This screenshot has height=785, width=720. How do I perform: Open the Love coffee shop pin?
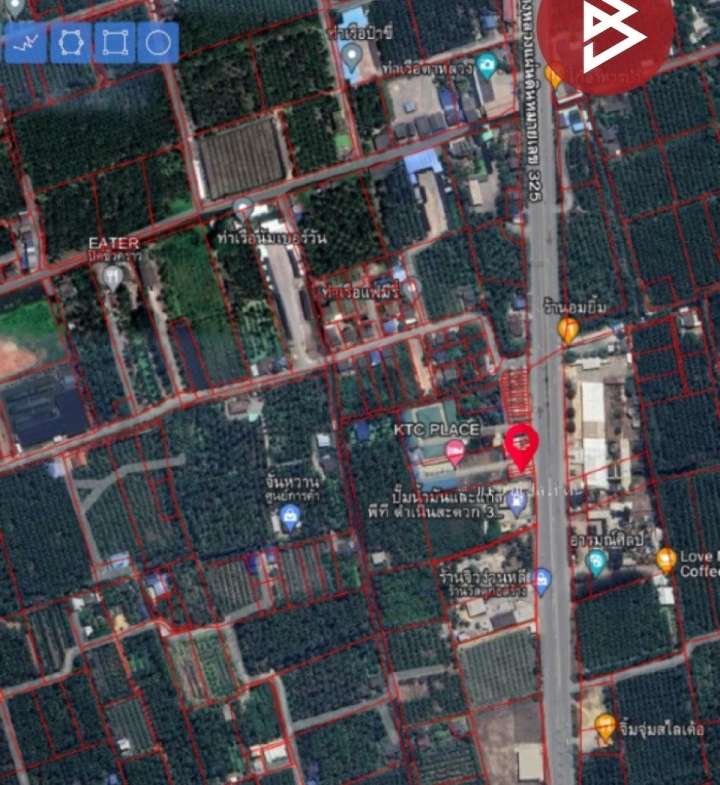coord(666,560)
